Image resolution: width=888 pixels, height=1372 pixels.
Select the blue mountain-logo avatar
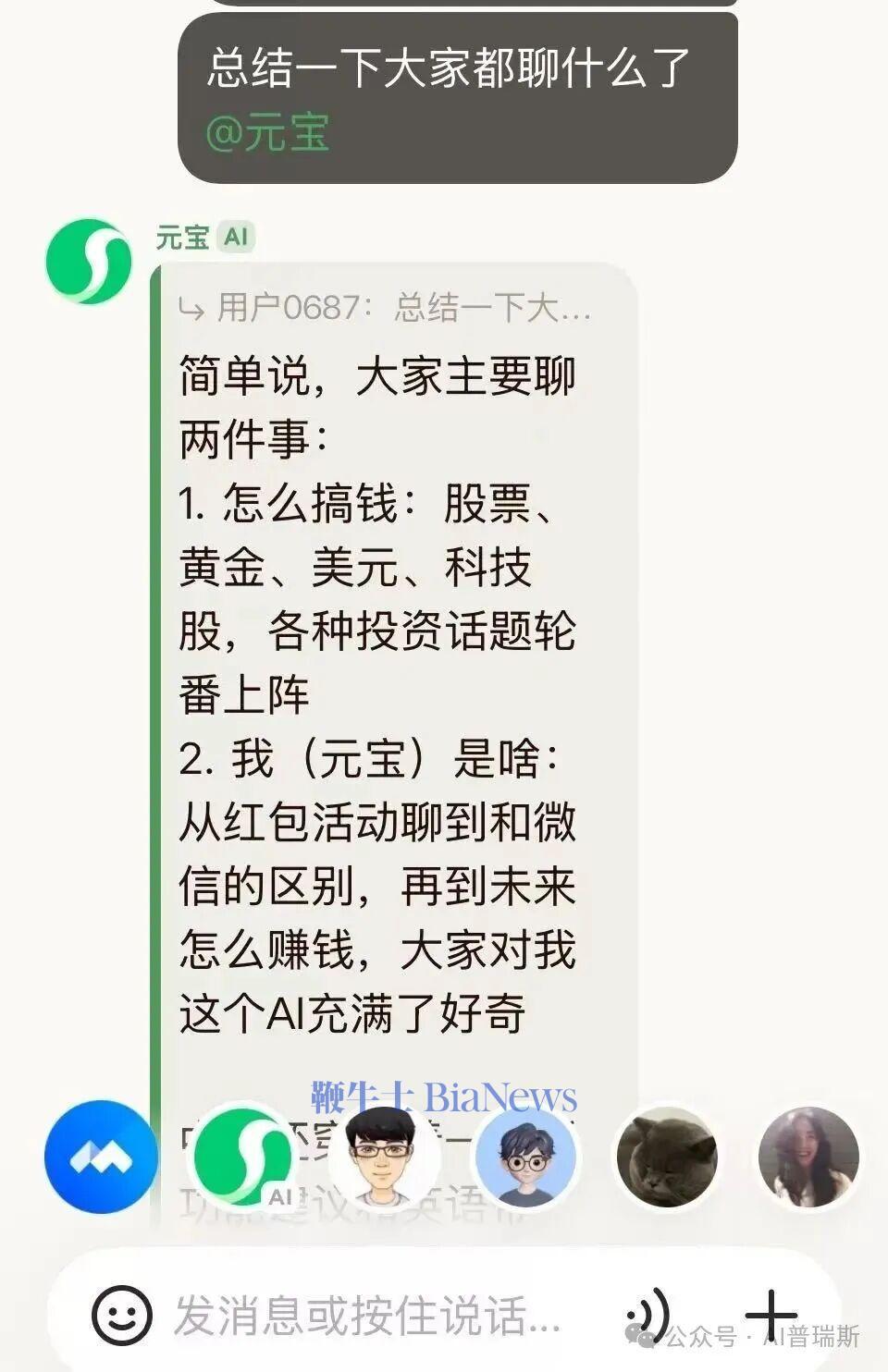click(101, 1157)
